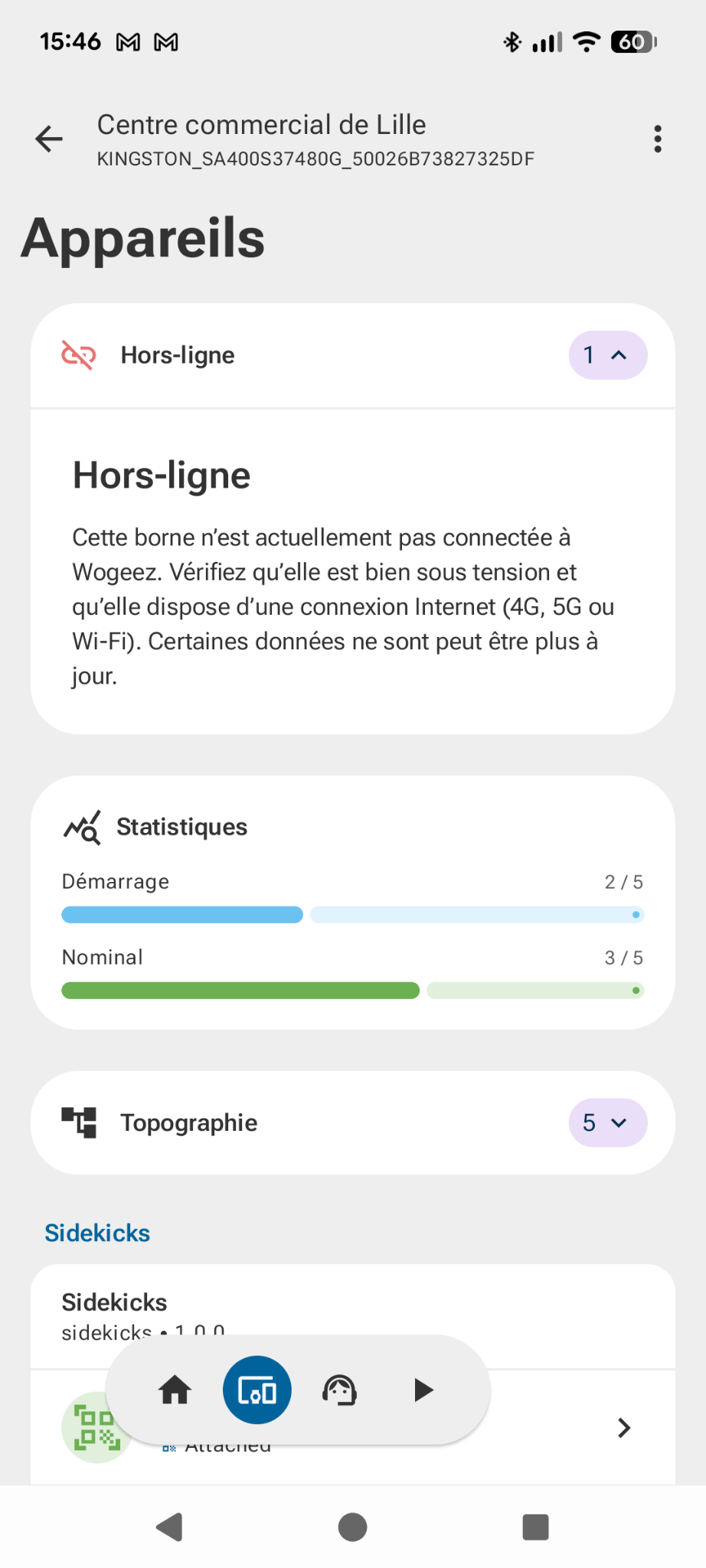Open the three-dot overflow menu

(657, 139)
